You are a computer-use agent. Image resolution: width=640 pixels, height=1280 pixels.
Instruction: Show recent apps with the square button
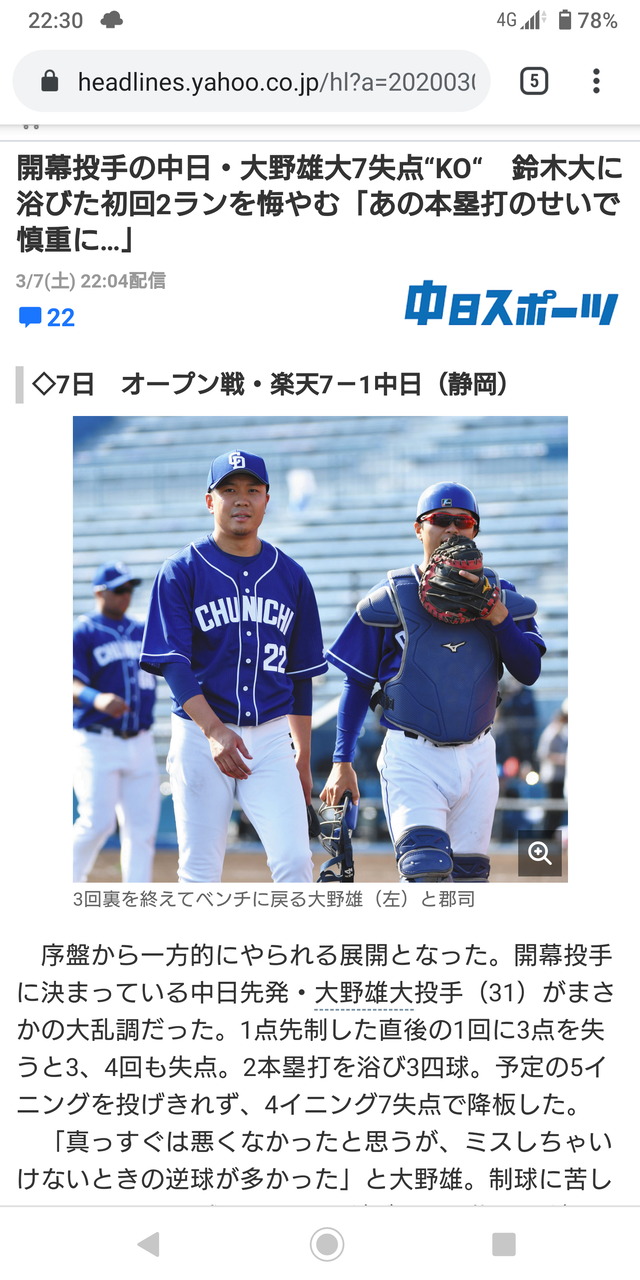pos(503,1243)
